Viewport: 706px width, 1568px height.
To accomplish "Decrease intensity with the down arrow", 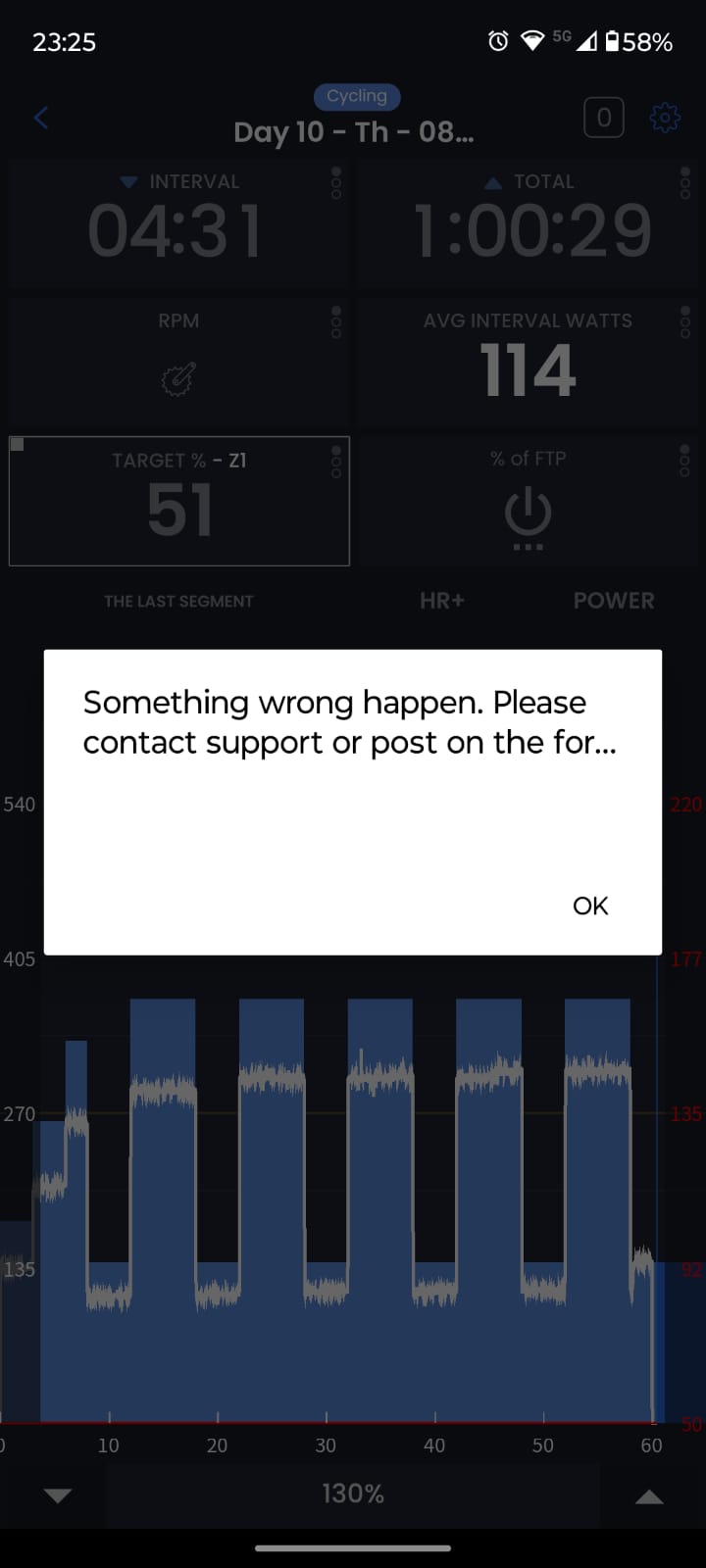I will click(58, 1495).
